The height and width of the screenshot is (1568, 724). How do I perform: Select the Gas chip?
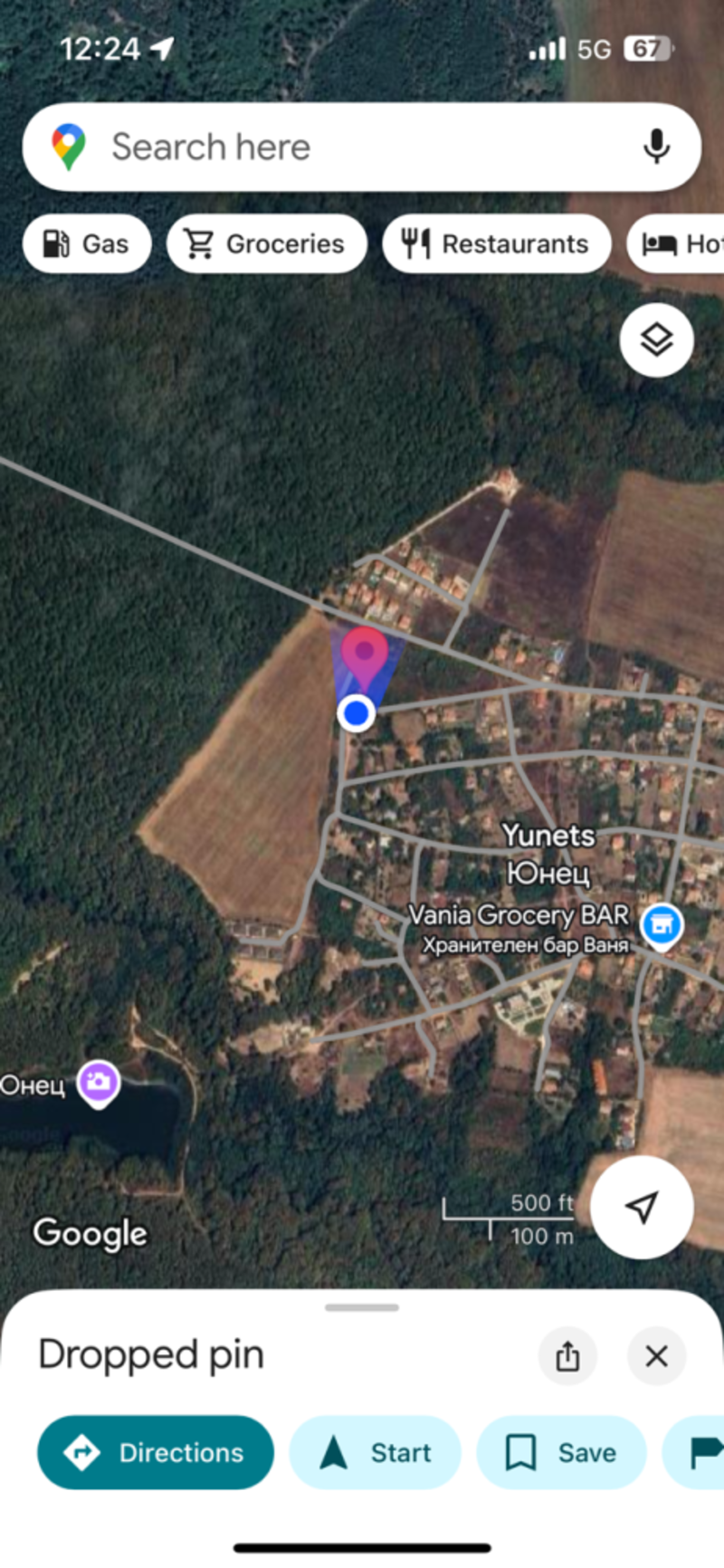coord(87,244)
